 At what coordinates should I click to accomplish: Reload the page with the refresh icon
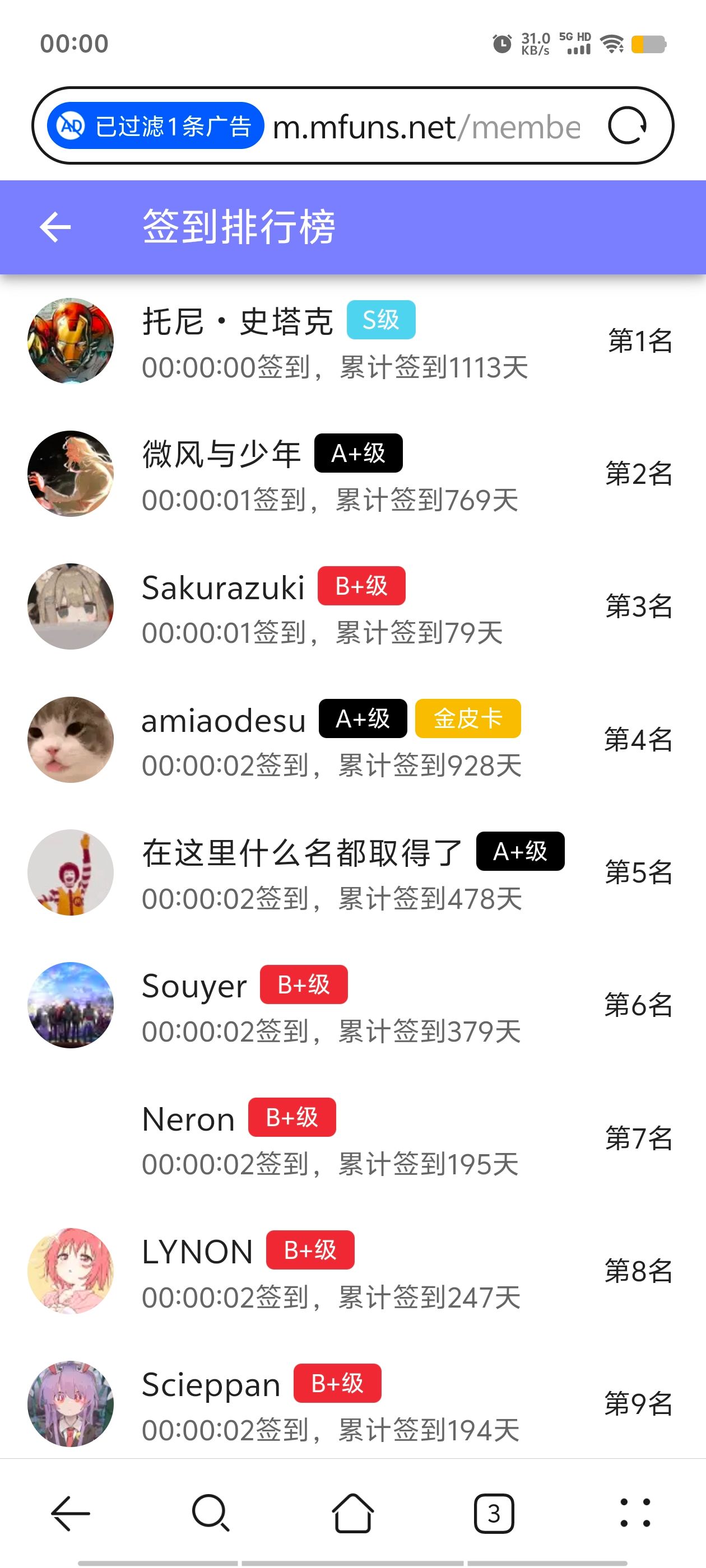tap(627, 126)
